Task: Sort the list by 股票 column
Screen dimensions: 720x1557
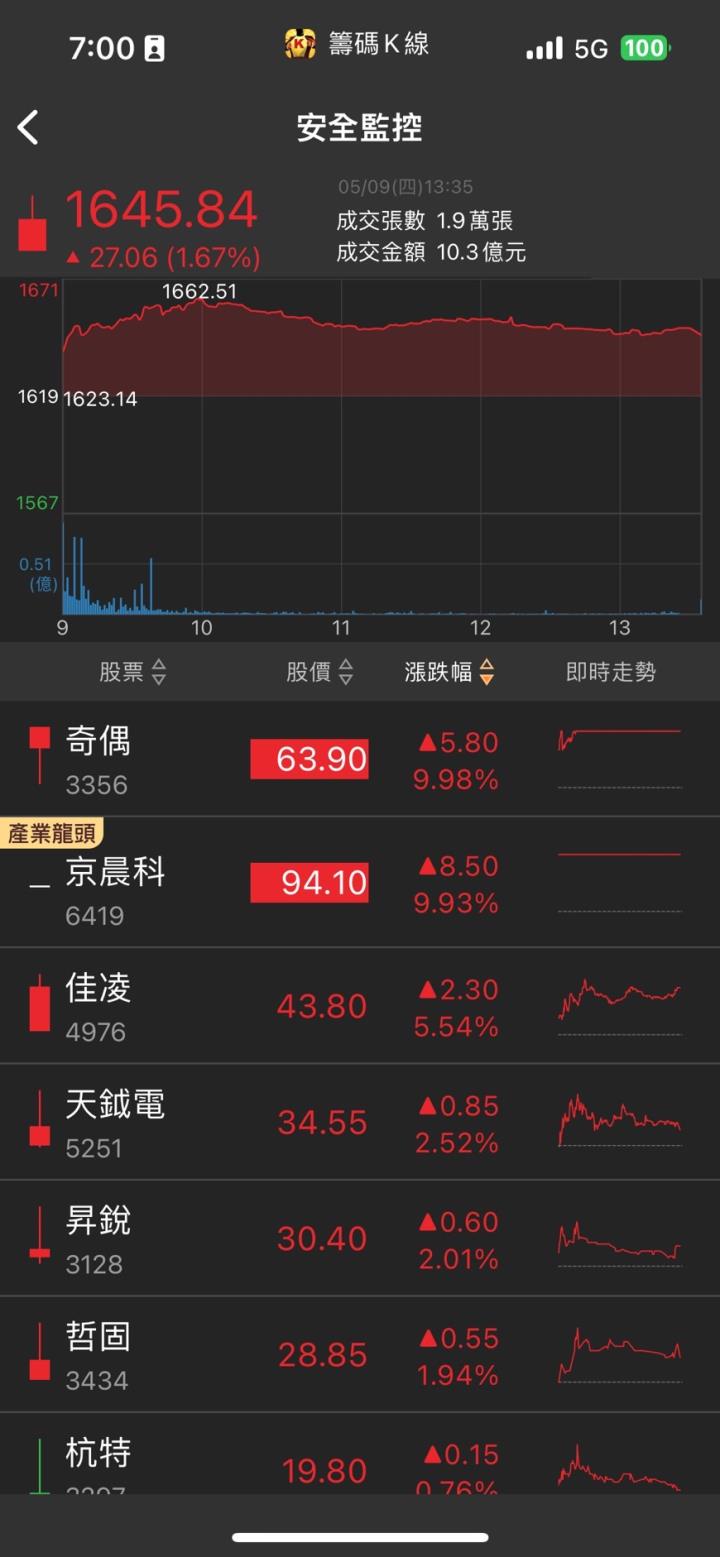Action: pyautogui.click(x=132, y=672)
